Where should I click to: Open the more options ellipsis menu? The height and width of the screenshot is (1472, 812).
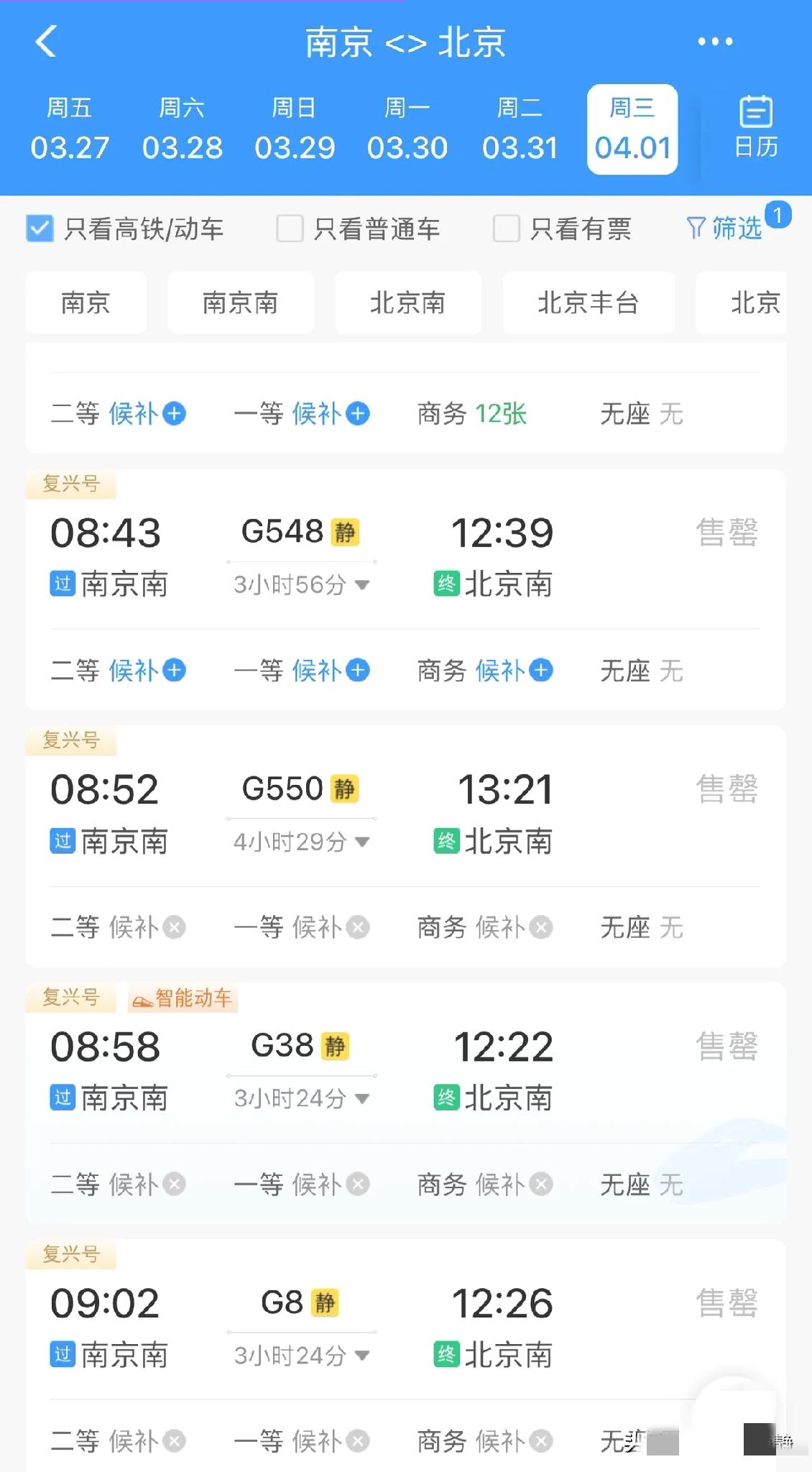pyautogui.click(x=714, y=42)
